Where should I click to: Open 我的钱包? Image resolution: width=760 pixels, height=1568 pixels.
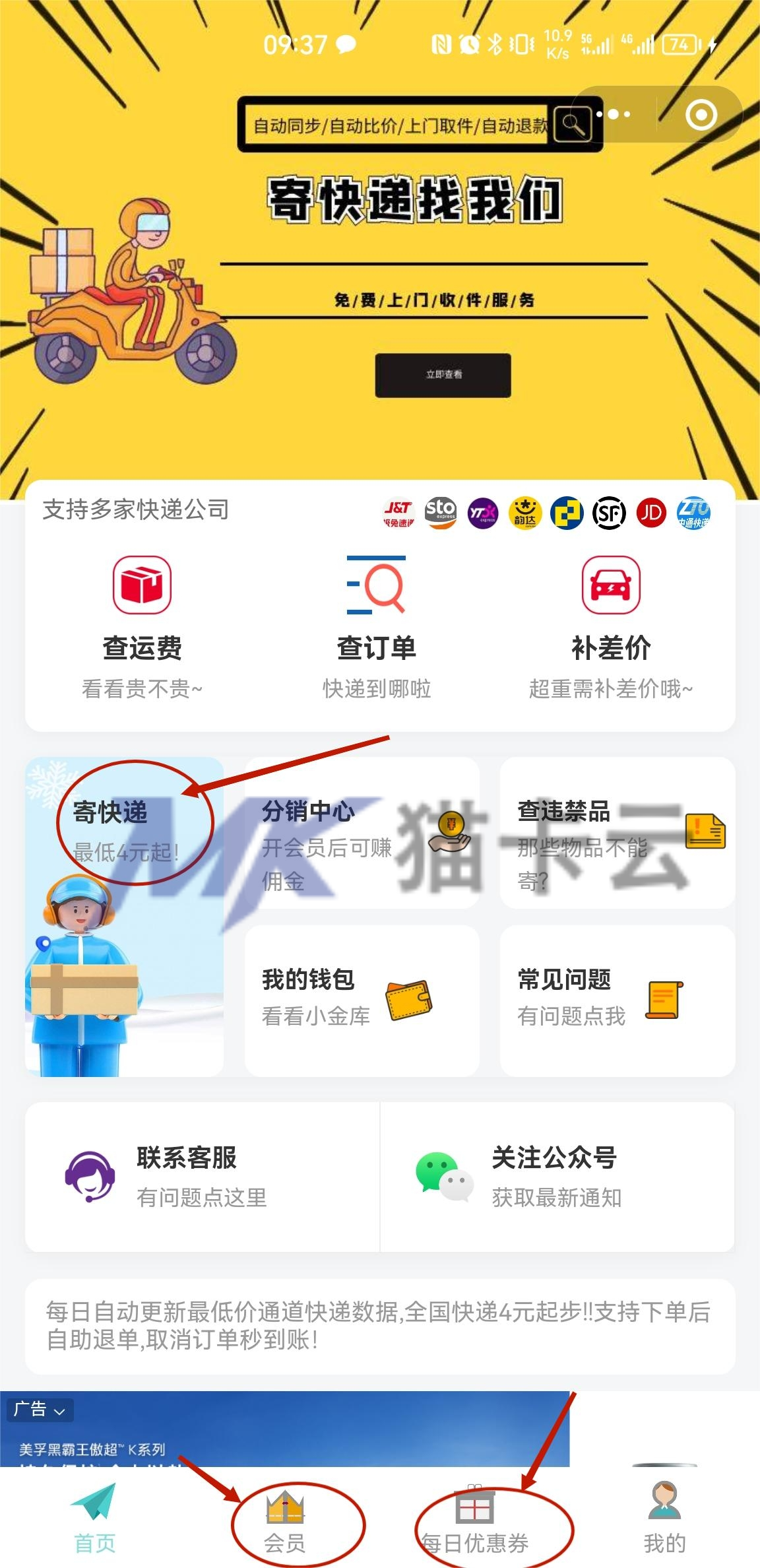click(362, 1000)
